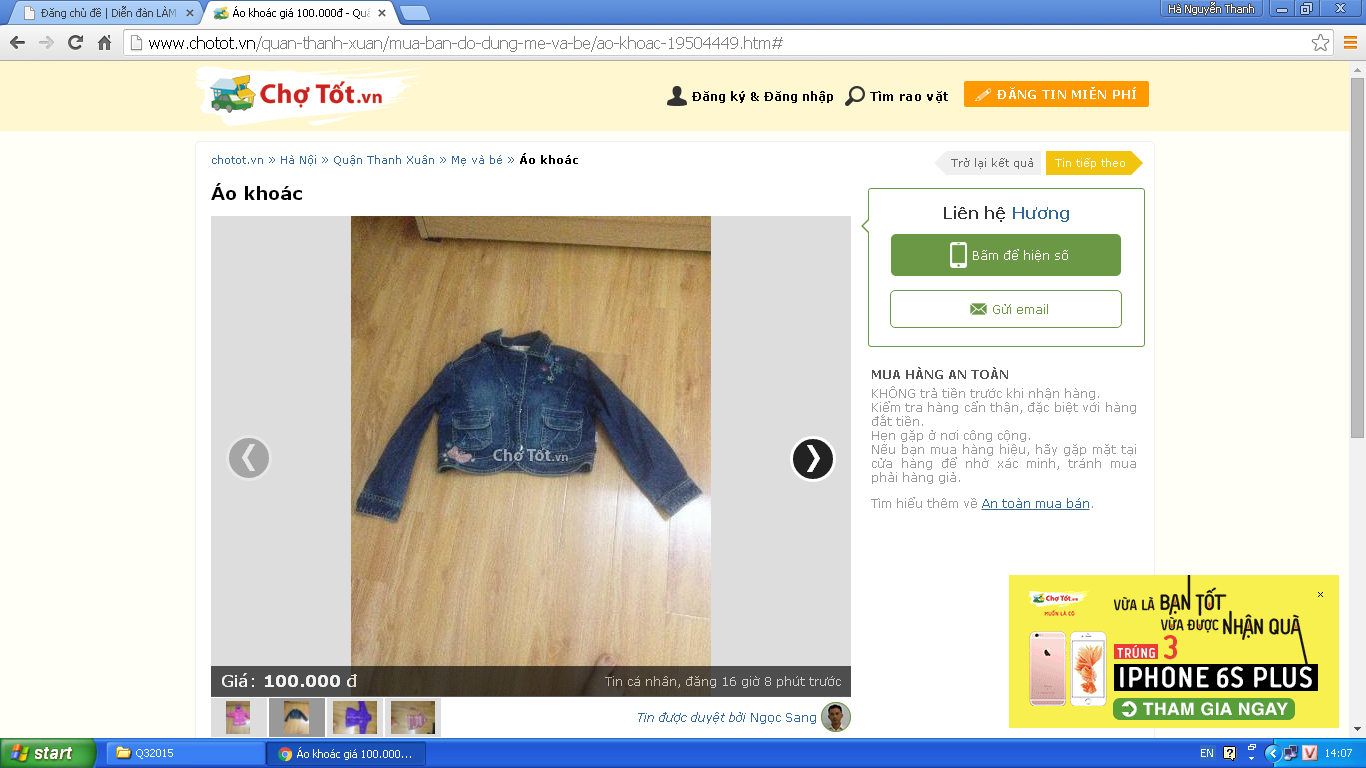The image size is (1366, 768).
Task: Click the ĐĂNG TIN MIỄN PHÍ button
Action: coord(1056,94)
